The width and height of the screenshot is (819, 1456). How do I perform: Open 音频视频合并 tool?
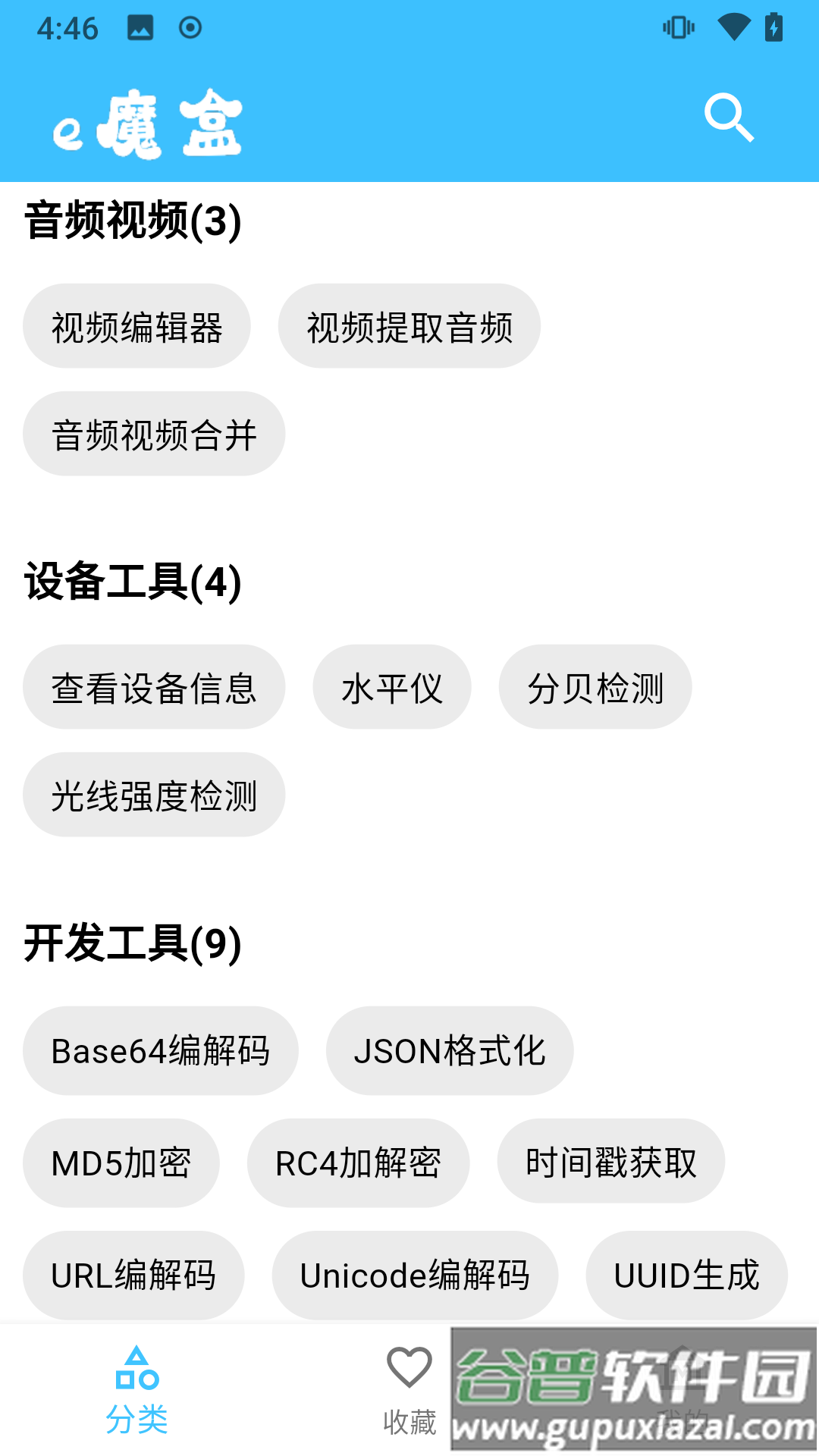(x=154, y=435)
